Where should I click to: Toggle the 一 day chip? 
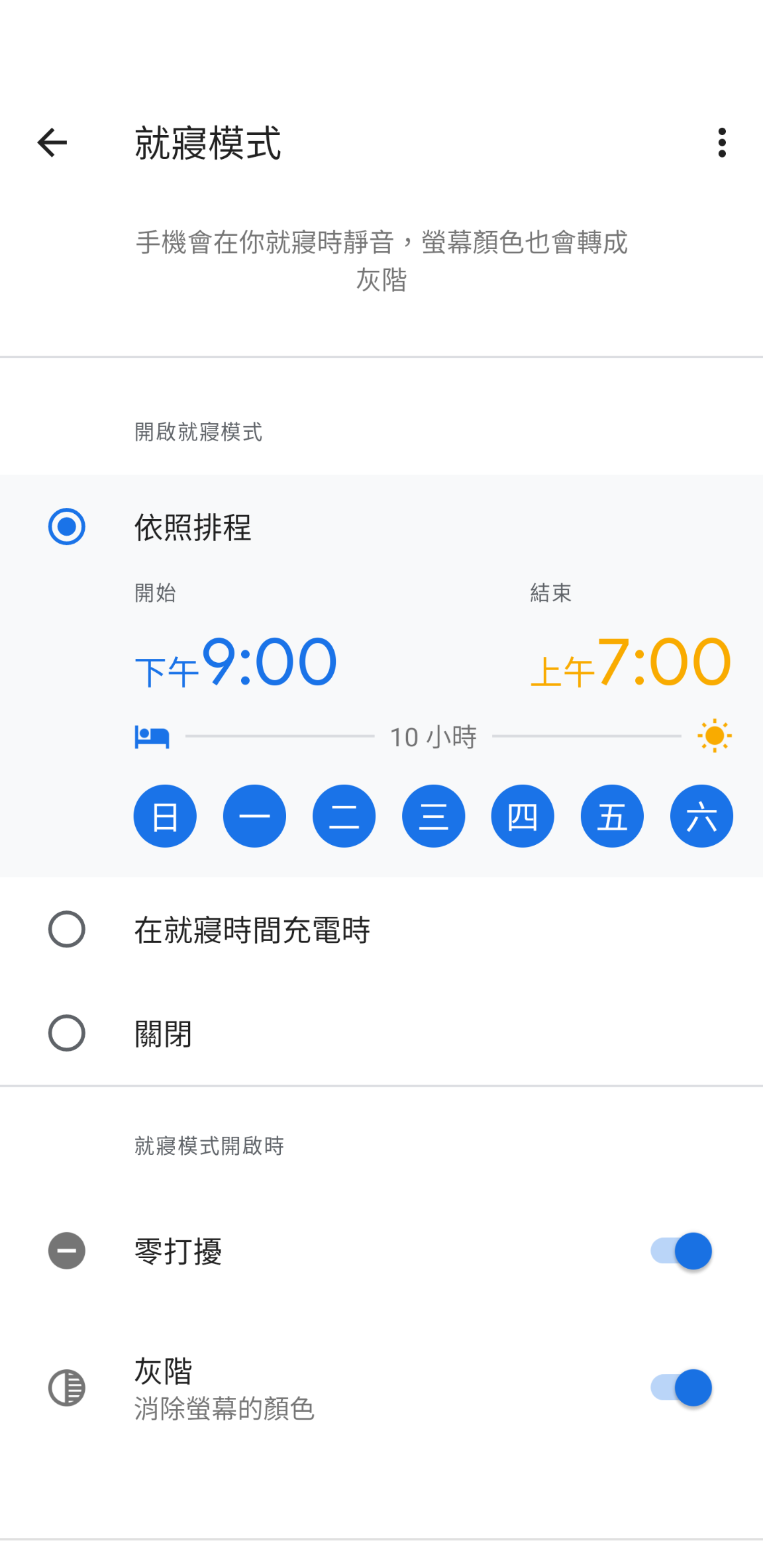(254, 816)
